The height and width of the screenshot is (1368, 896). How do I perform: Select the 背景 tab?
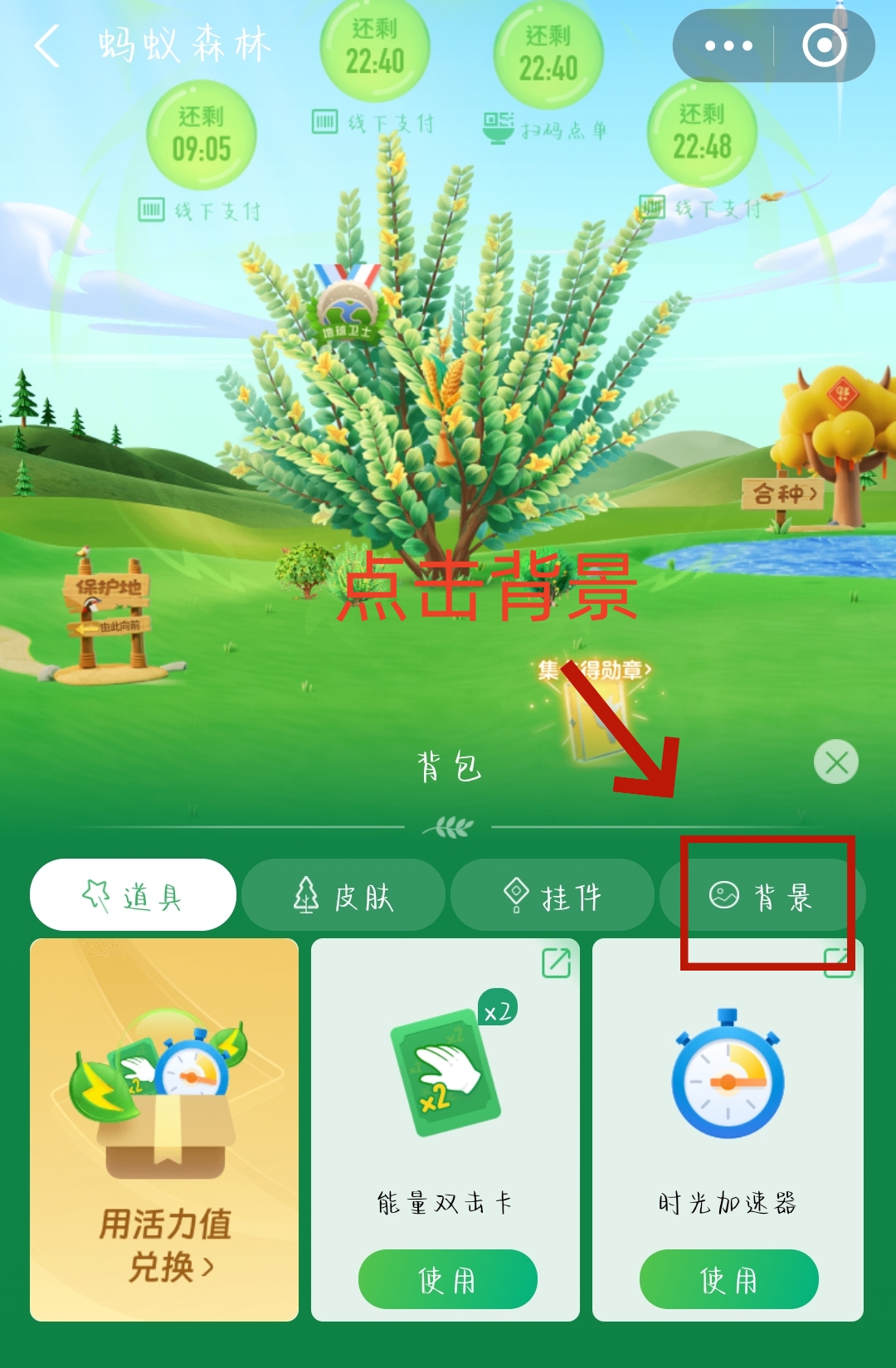(762, 895)
